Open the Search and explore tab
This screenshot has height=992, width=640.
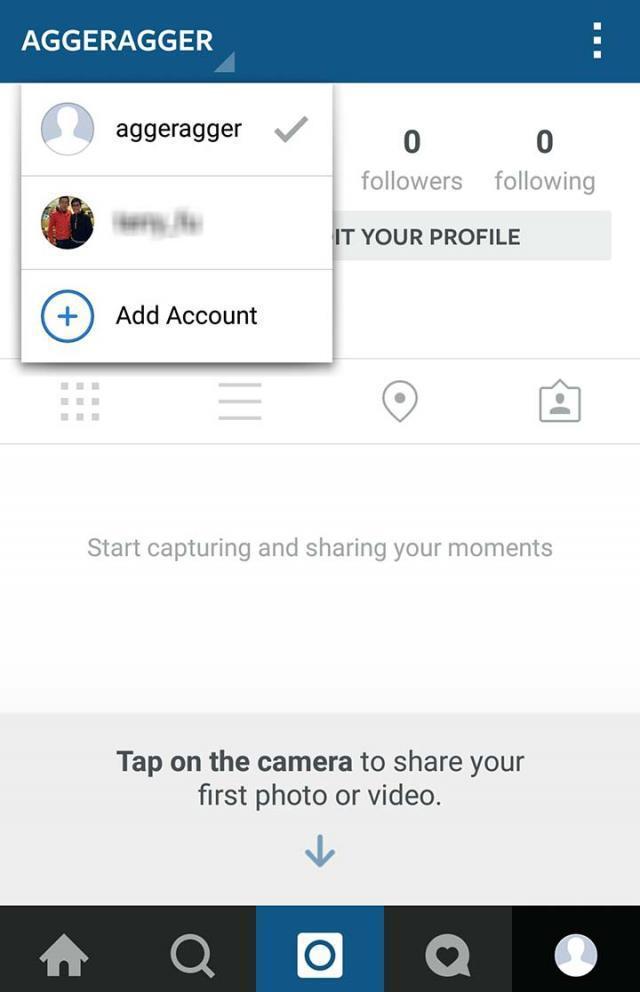(x=192, y=956)
